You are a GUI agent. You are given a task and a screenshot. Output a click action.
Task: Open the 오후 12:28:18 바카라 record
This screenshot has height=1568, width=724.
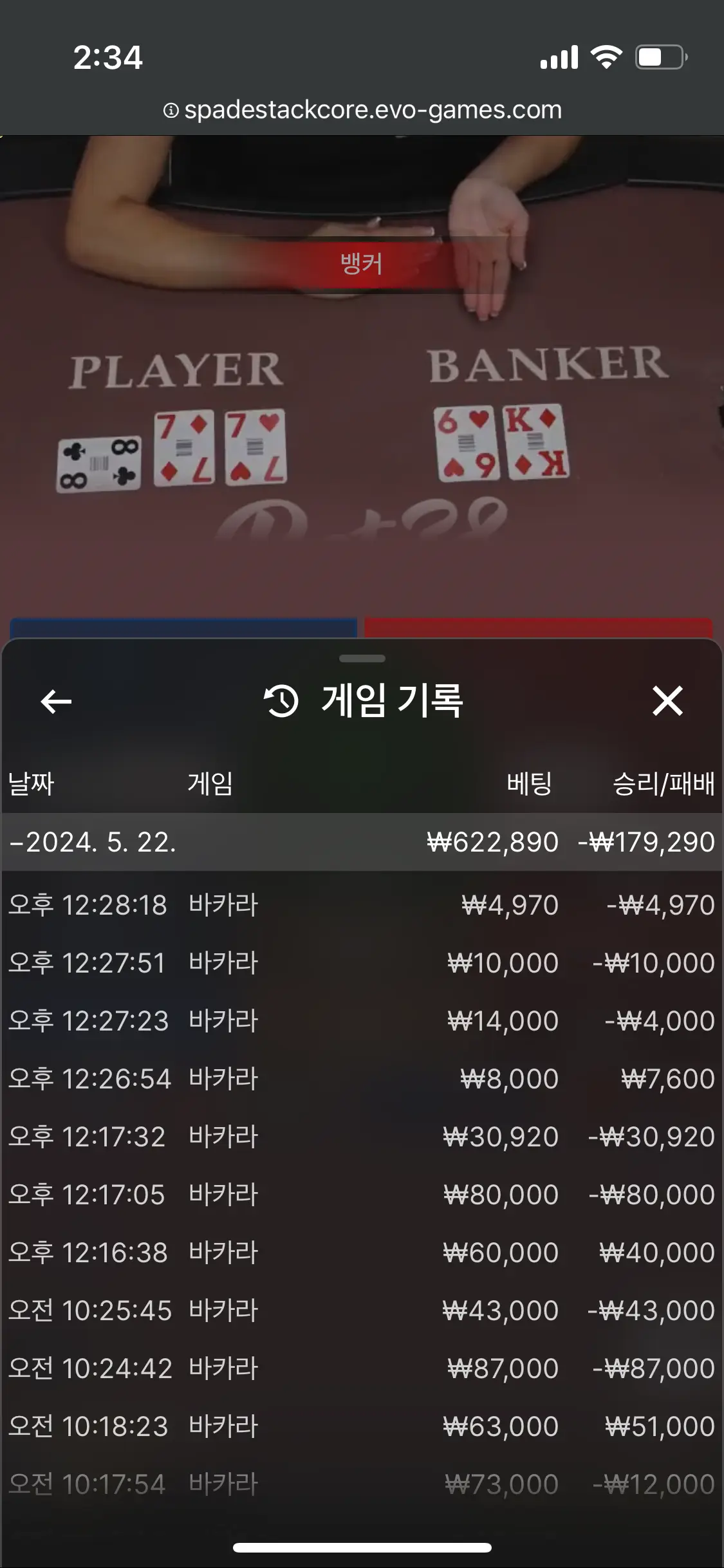tap(362, 905)
